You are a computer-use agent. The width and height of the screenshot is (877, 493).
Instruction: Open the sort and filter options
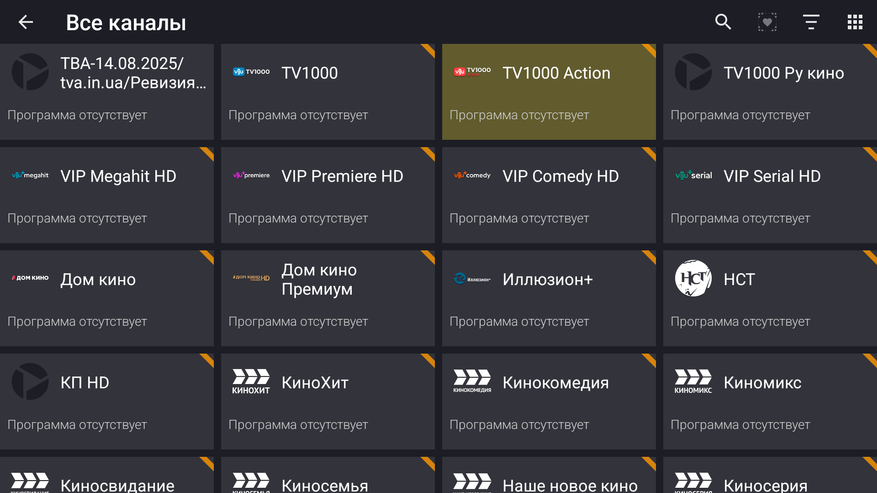click(811, 22)
